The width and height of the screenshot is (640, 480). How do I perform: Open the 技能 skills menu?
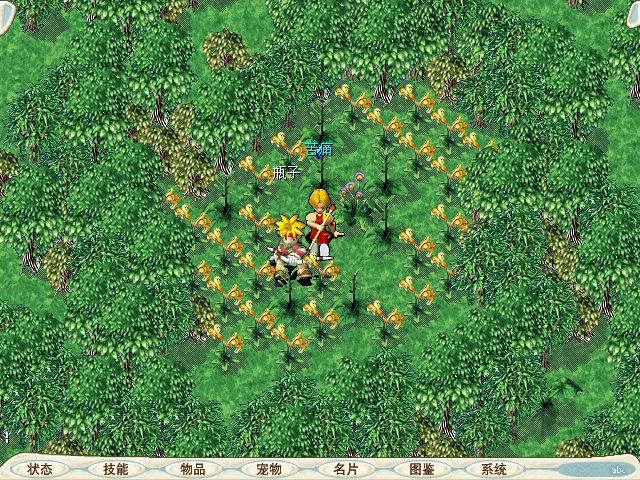pos(116,469)
